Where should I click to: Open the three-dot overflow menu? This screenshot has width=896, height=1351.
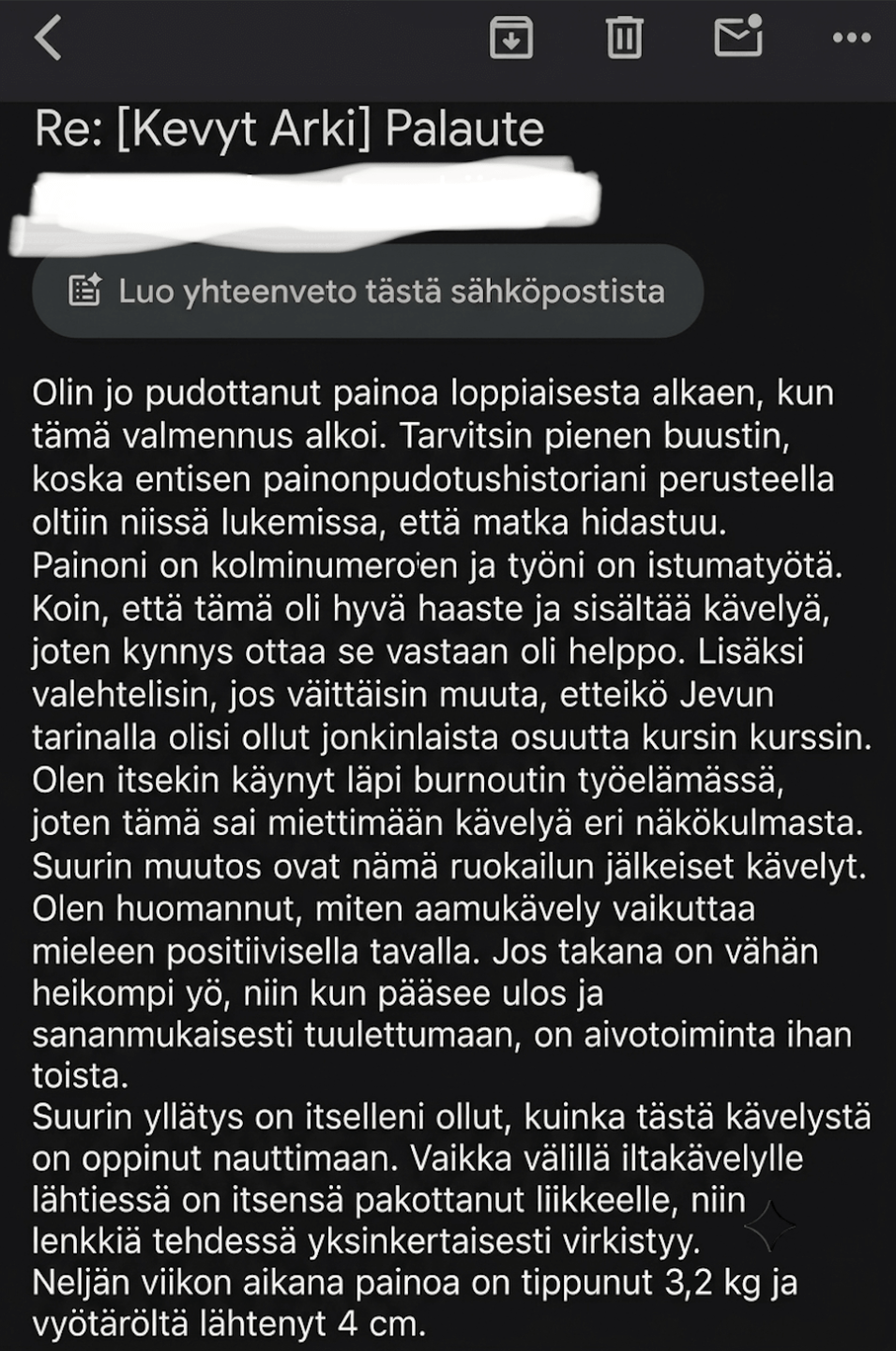[852, 38]
